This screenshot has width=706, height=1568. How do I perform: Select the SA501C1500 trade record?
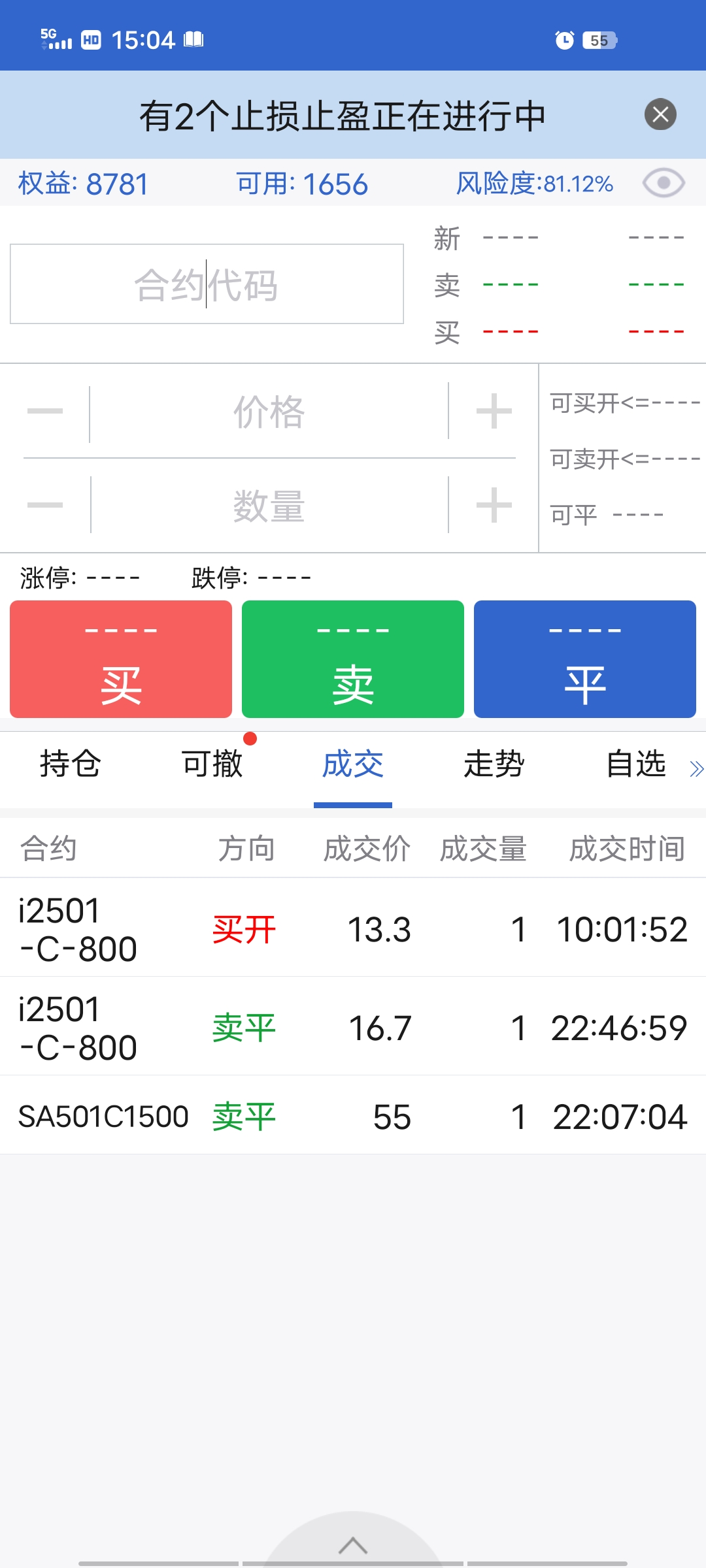tap(353, 1116)
